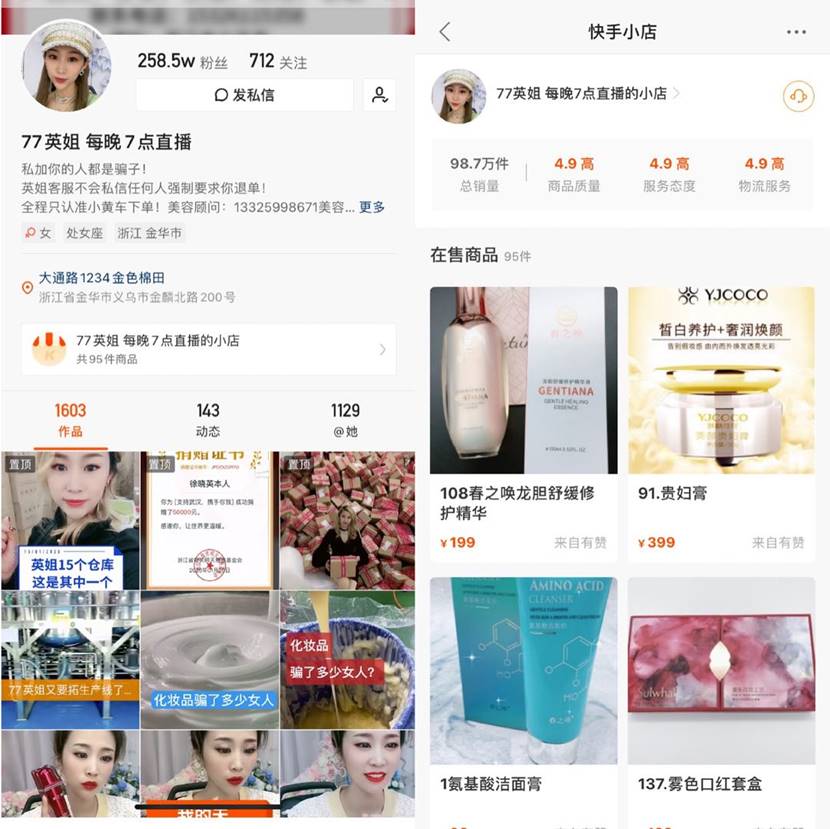The image size is (830, 829).
Task: Switch to the @她 tab
Action: 345,420
